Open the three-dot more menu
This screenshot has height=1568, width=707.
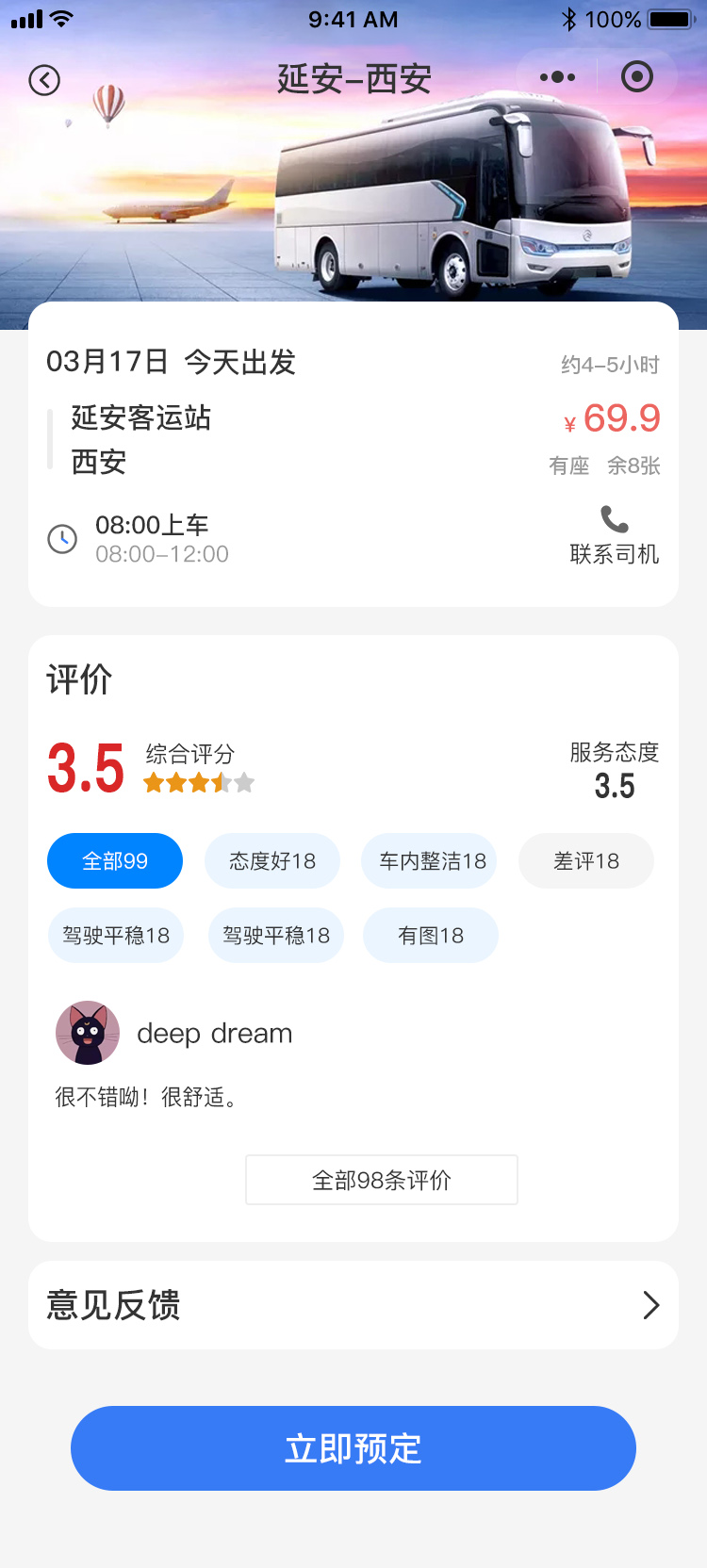(x=558, y=77)
